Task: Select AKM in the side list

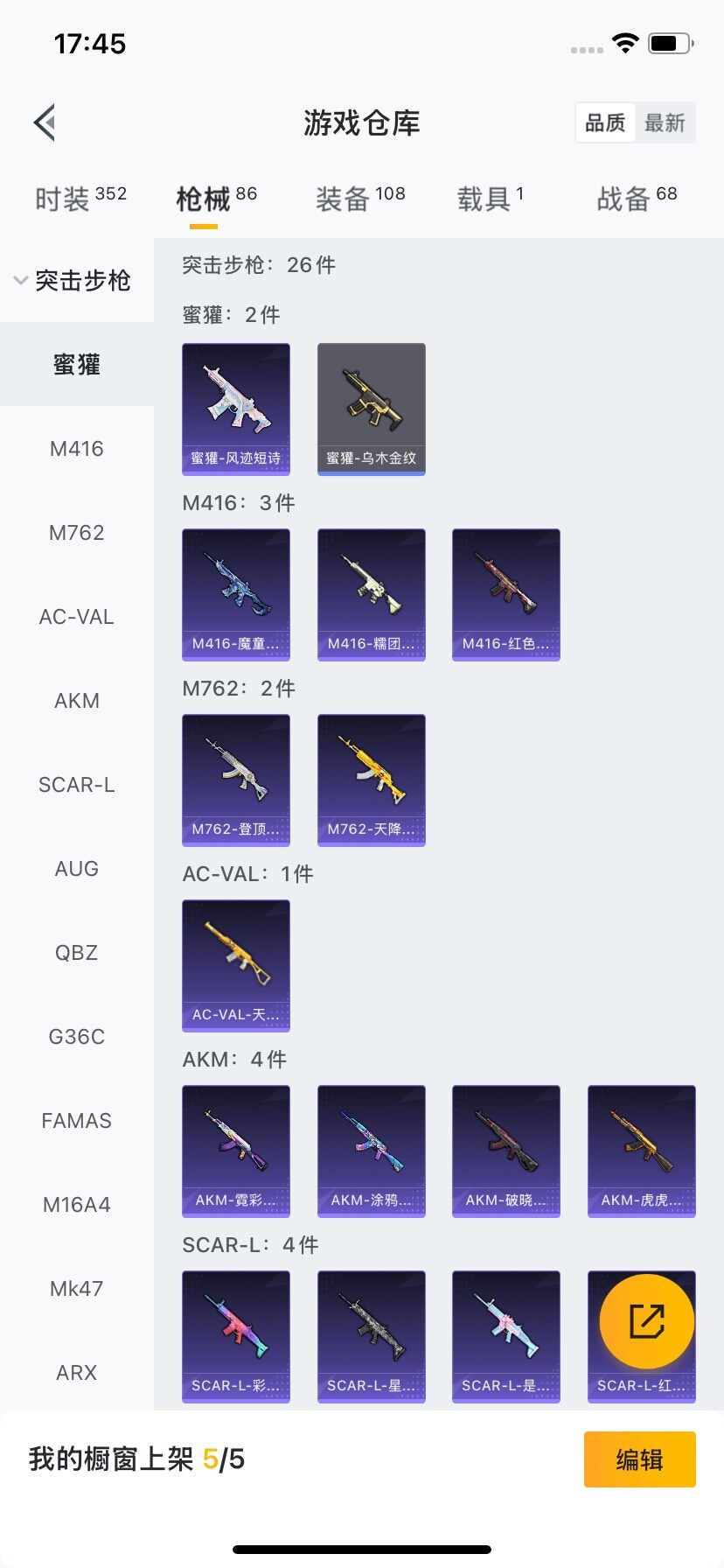Action: tap(77, 701)
